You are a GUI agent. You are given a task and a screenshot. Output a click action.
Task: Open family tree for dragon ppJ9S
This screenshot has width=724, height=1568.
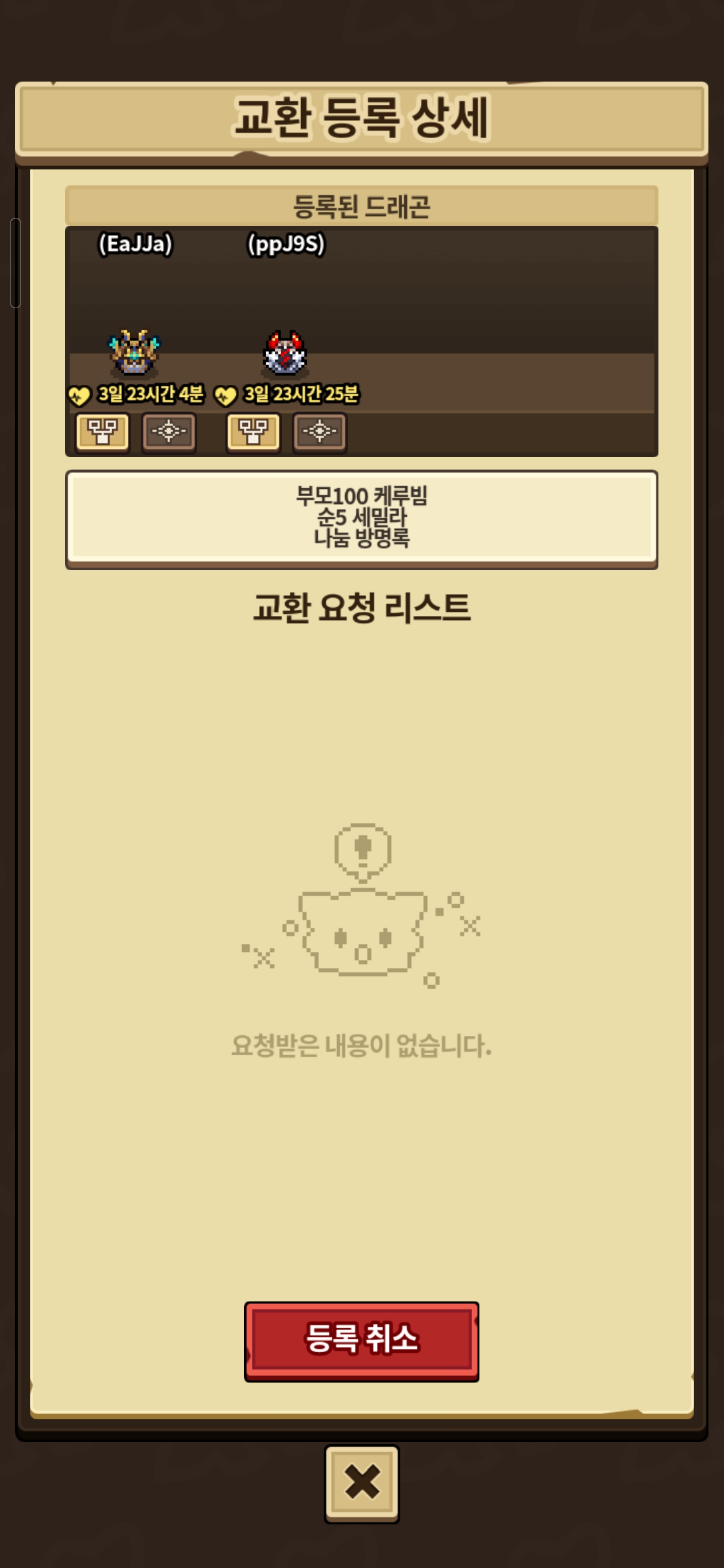coord(253,432)
